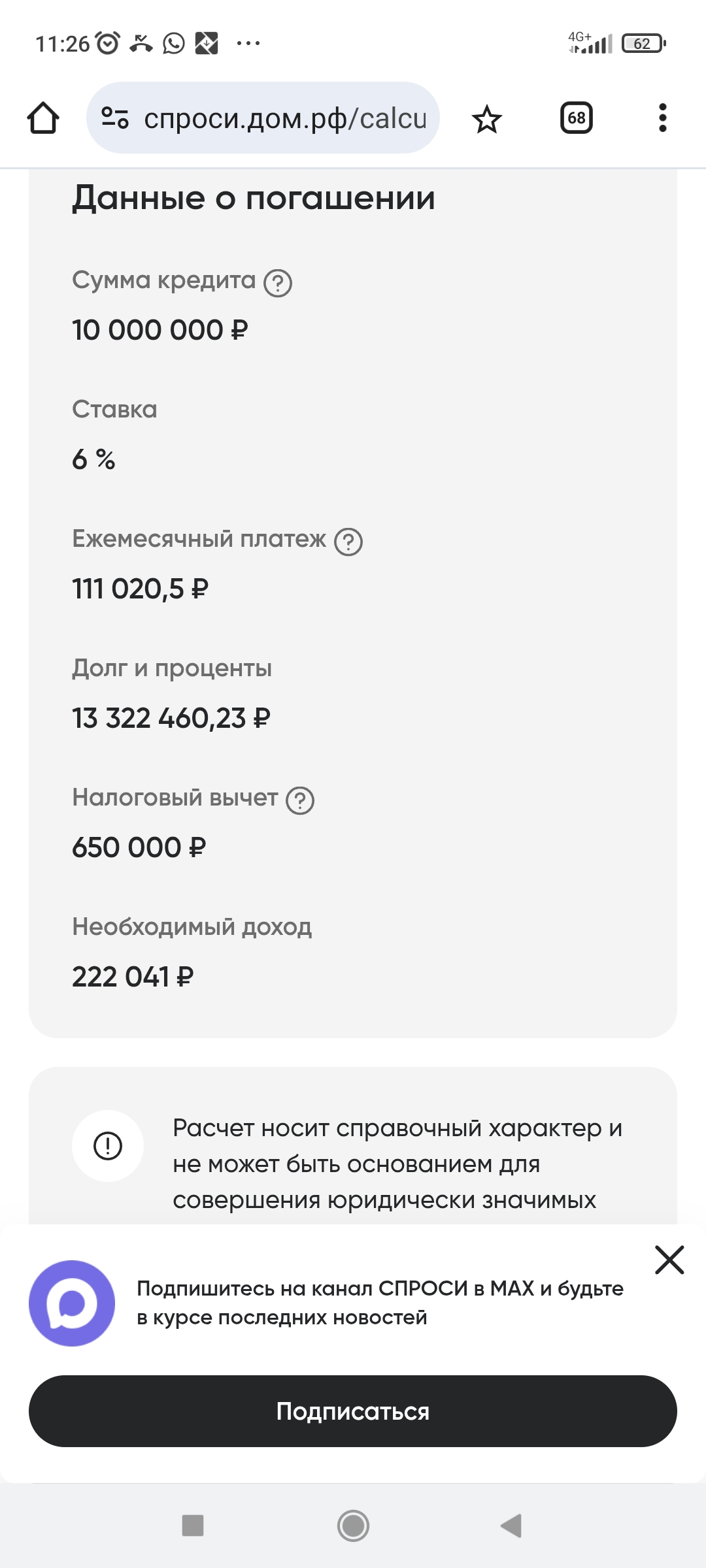Open site settings icon in address bar
Screen dimensions: 706x1568
coord(114,118)
